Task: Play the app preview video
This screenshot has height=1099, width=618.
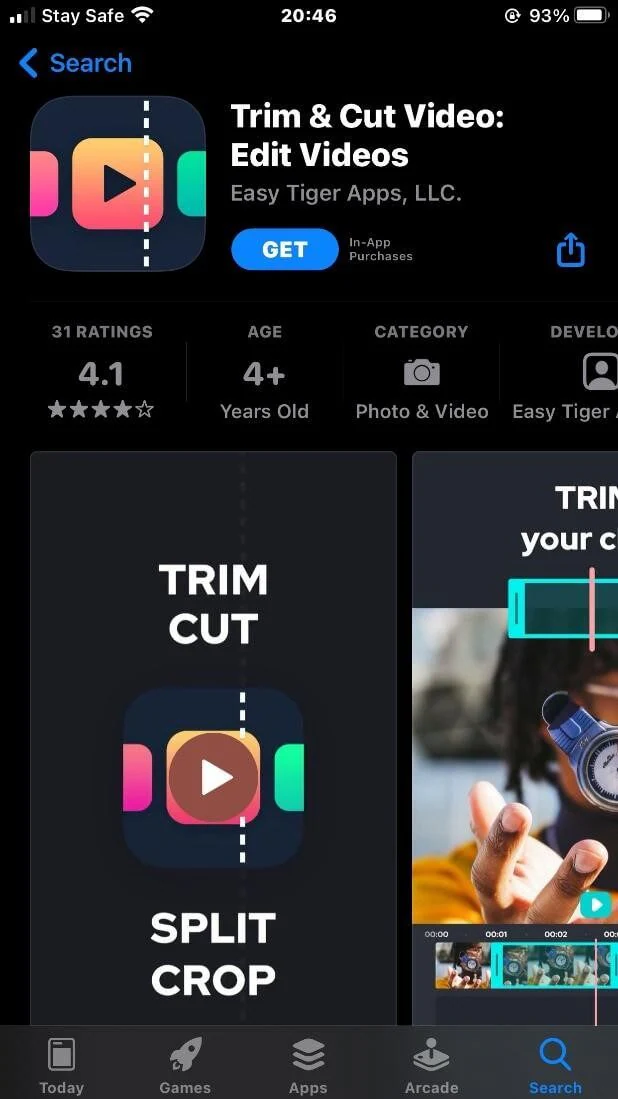Action: [213, 777]
